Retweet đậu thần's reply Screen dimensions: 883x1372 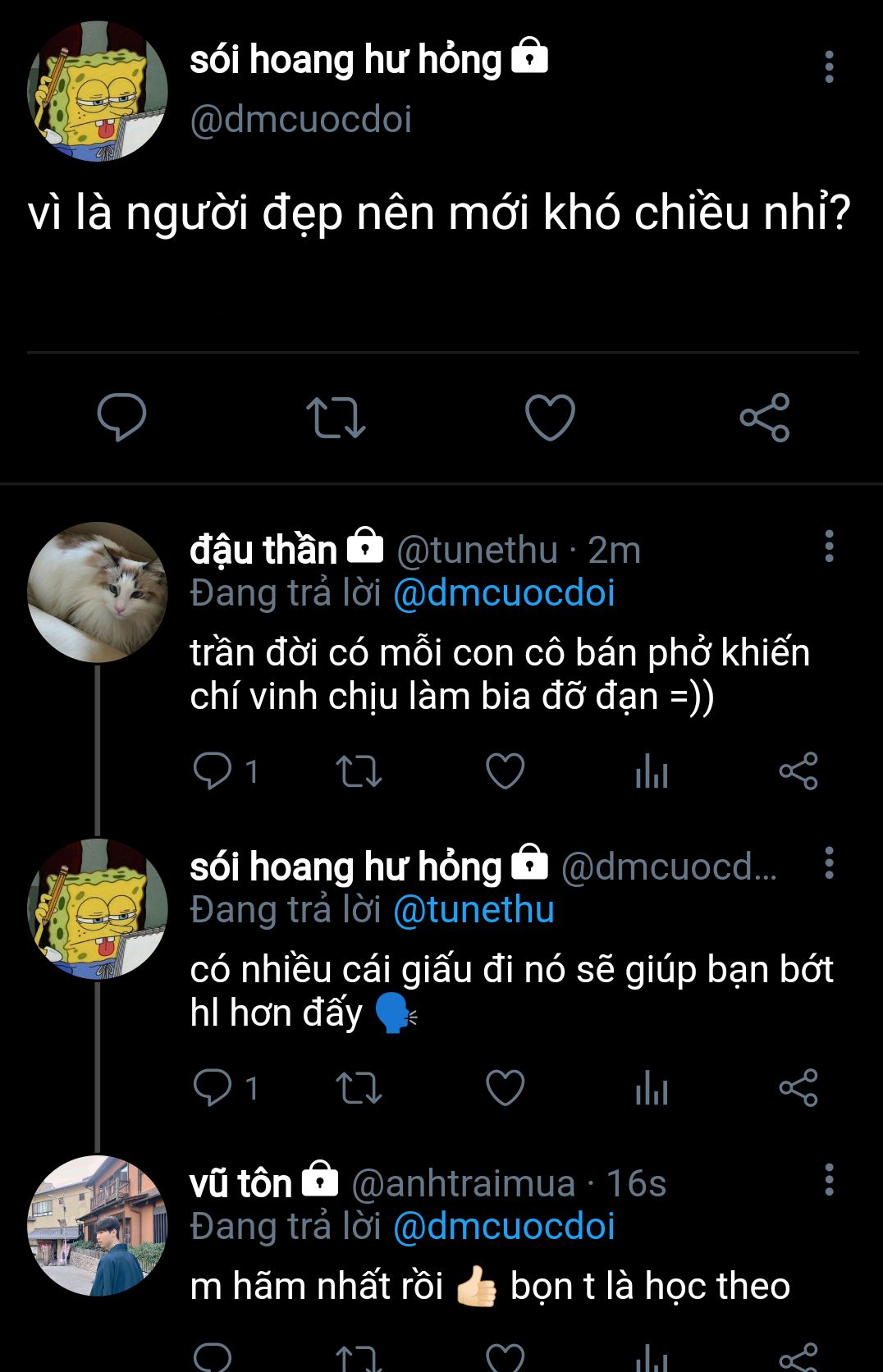pos(359,771)
